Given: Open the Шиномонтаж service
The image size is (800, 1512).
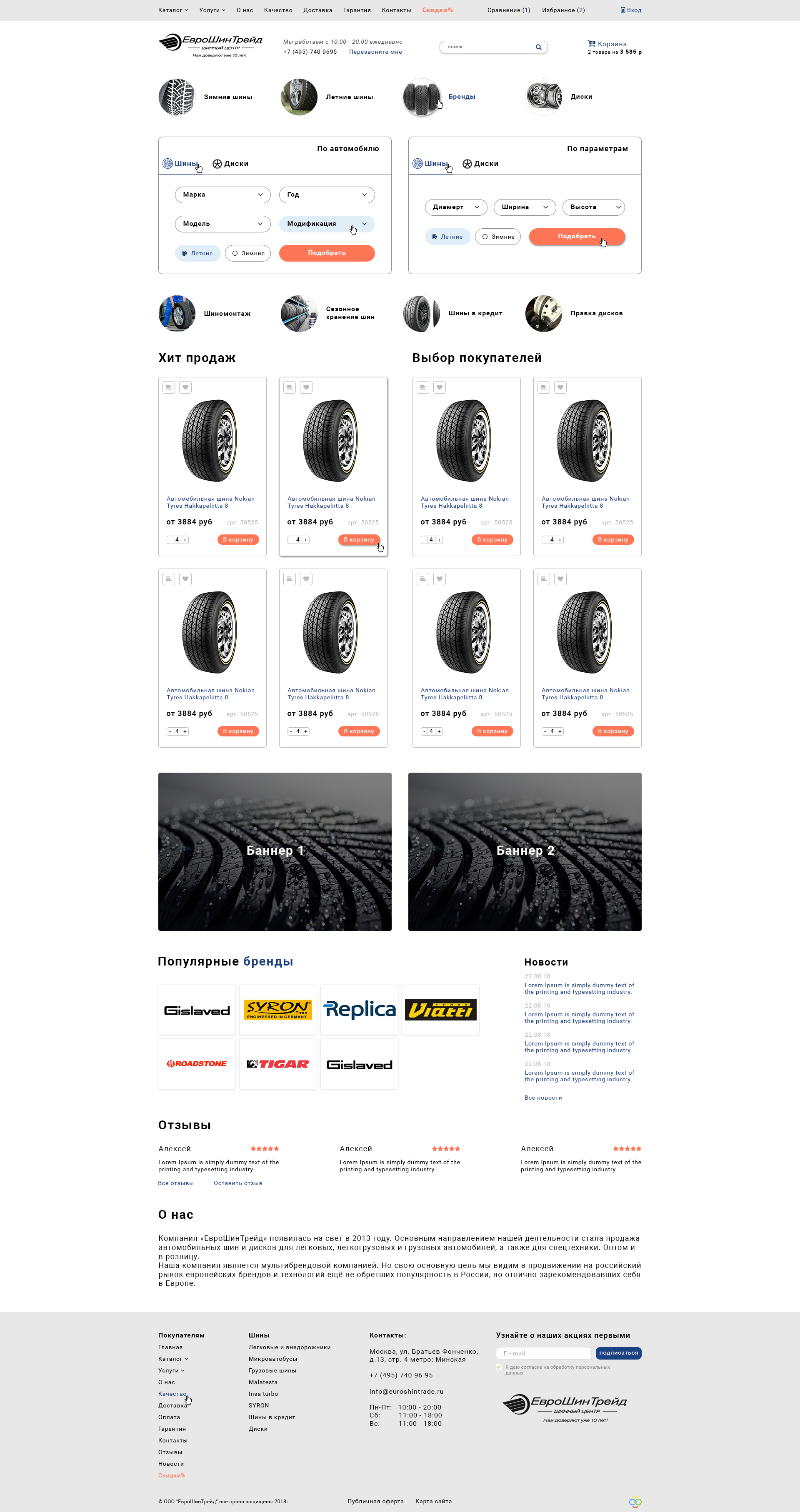Looking at the screenshot, I should [x=227, y=313].
